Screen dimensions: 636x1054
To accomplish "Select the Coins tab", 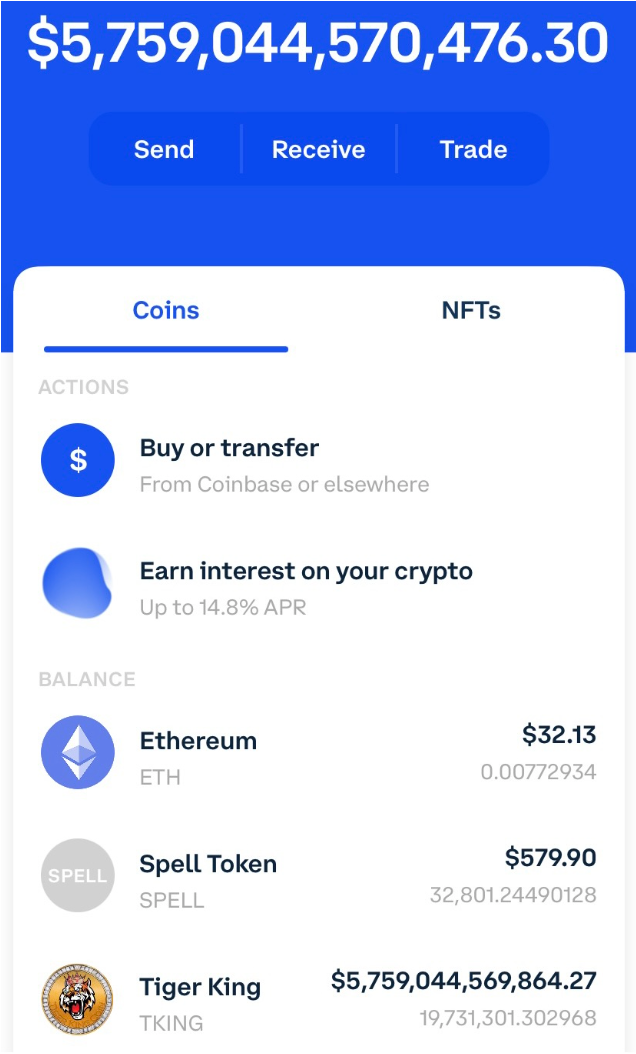I will click(166, 311).
